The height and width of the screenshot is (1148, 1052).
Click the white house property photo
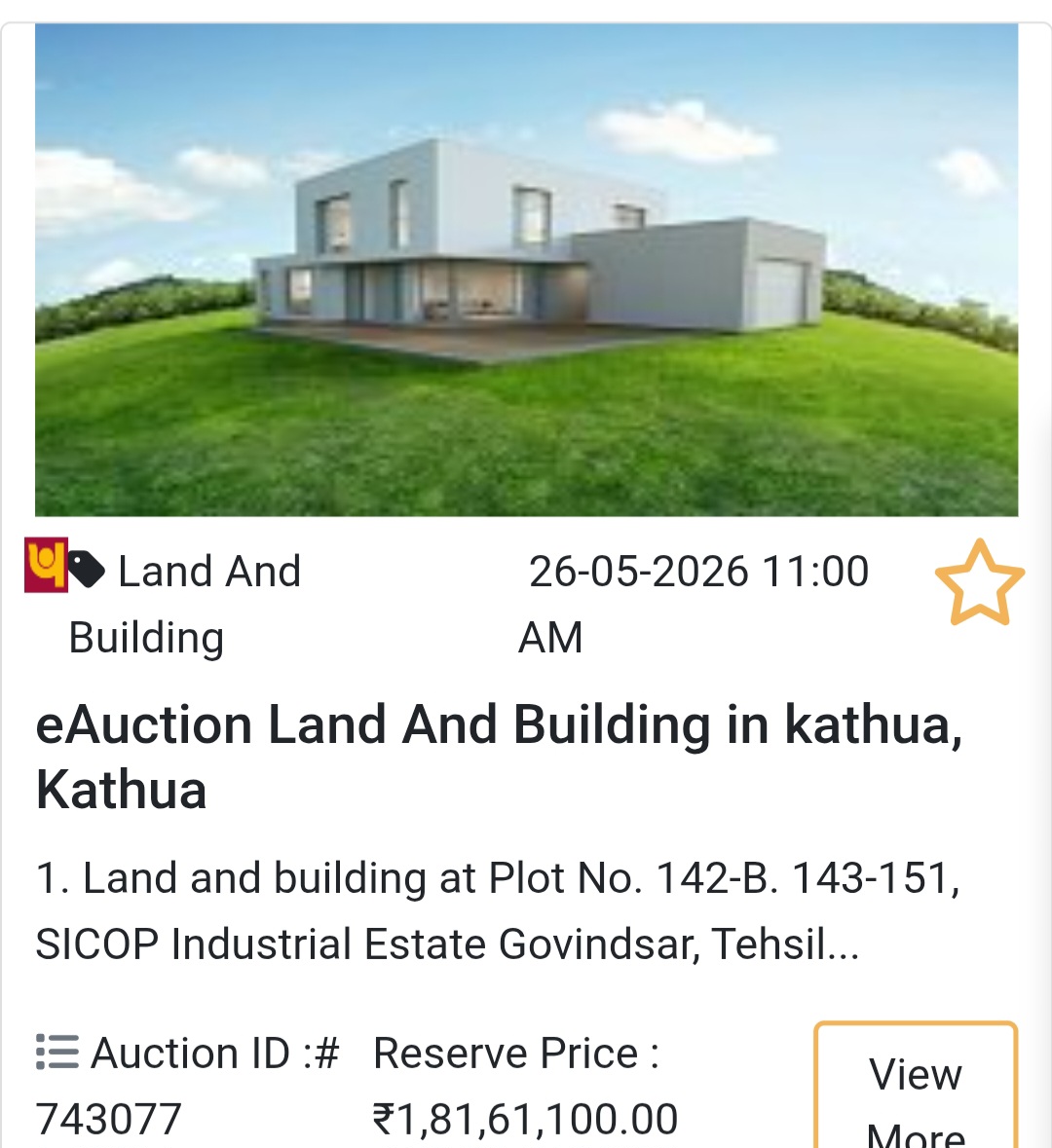click(x=526, y=273)
